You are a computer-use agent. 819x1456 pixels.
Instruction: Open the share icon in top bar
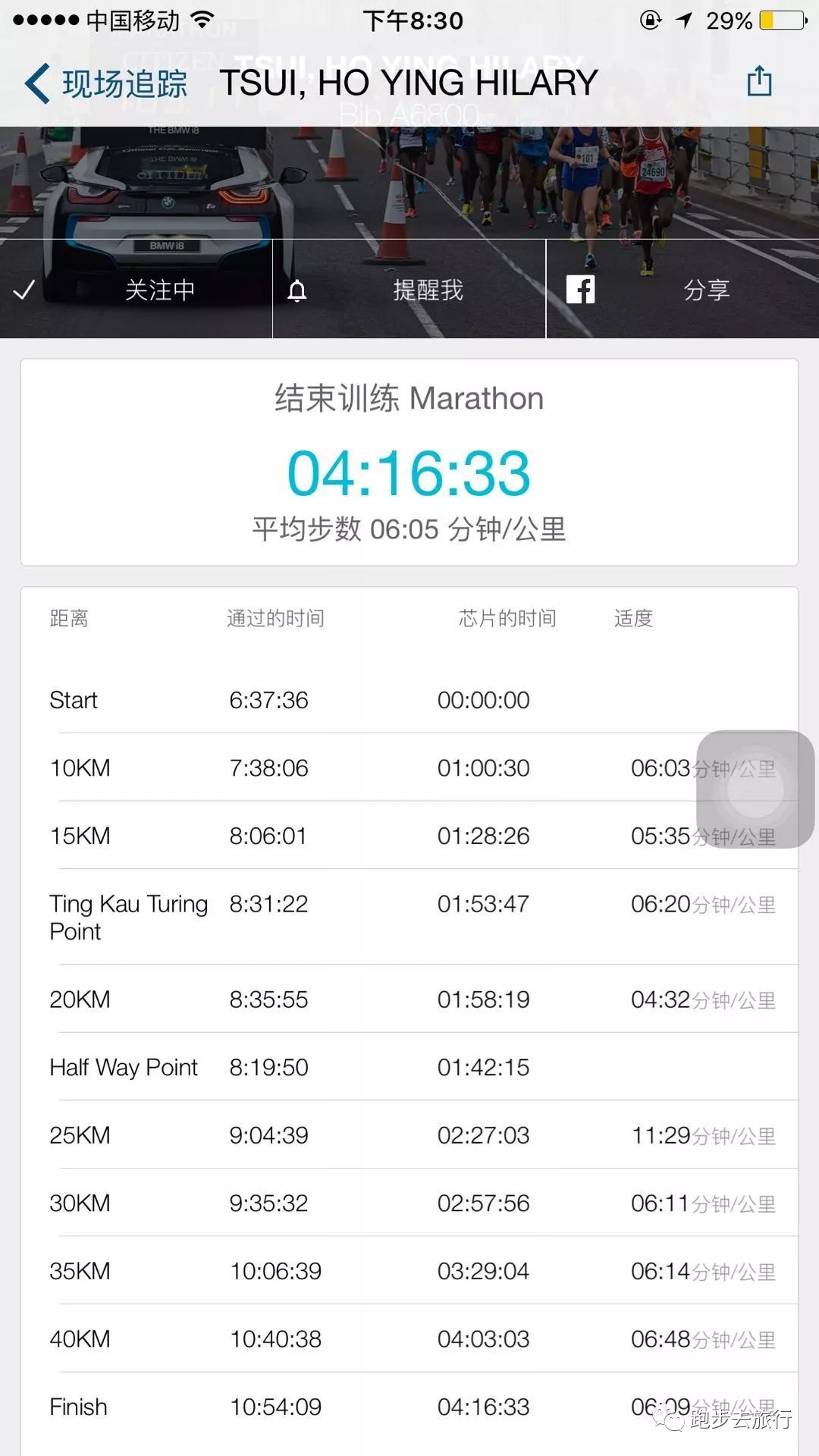(x=759, y=80)
